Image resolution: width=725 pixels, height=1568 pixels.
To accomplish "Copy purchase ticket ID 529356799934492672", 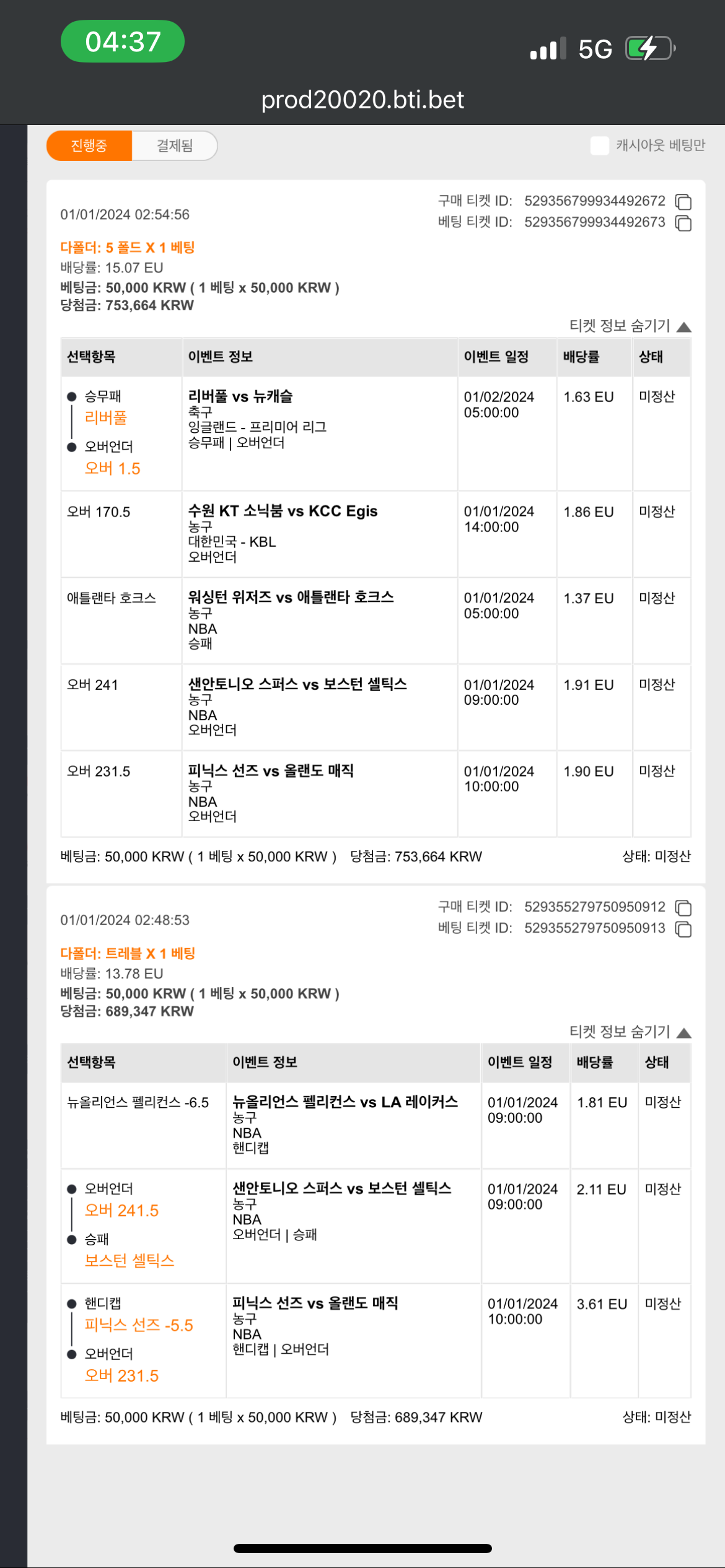I will click(683, 202).
